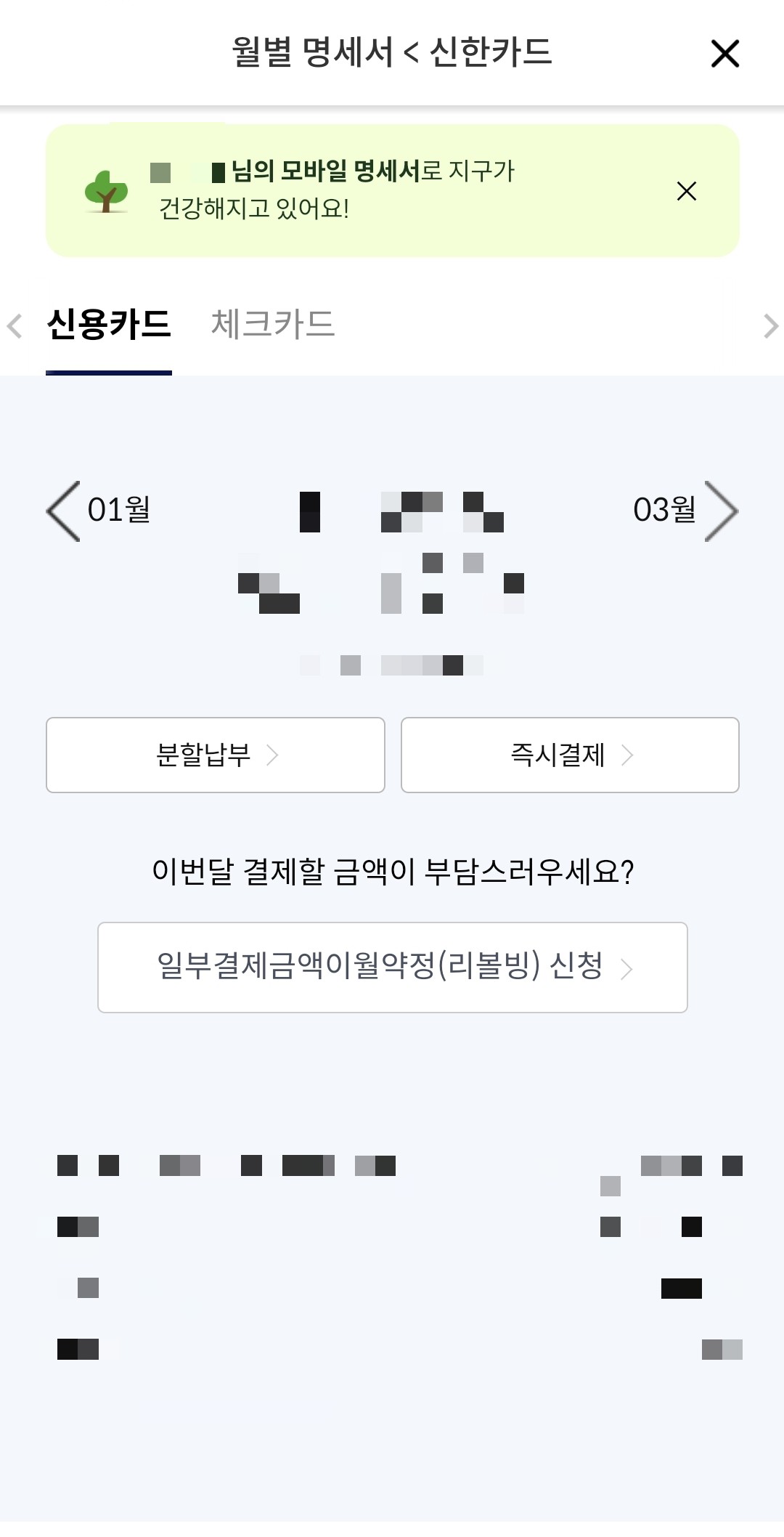Tap the right arrow beside the card tabs
This screenshot has height=1537, width=784.
pos(770,326)
